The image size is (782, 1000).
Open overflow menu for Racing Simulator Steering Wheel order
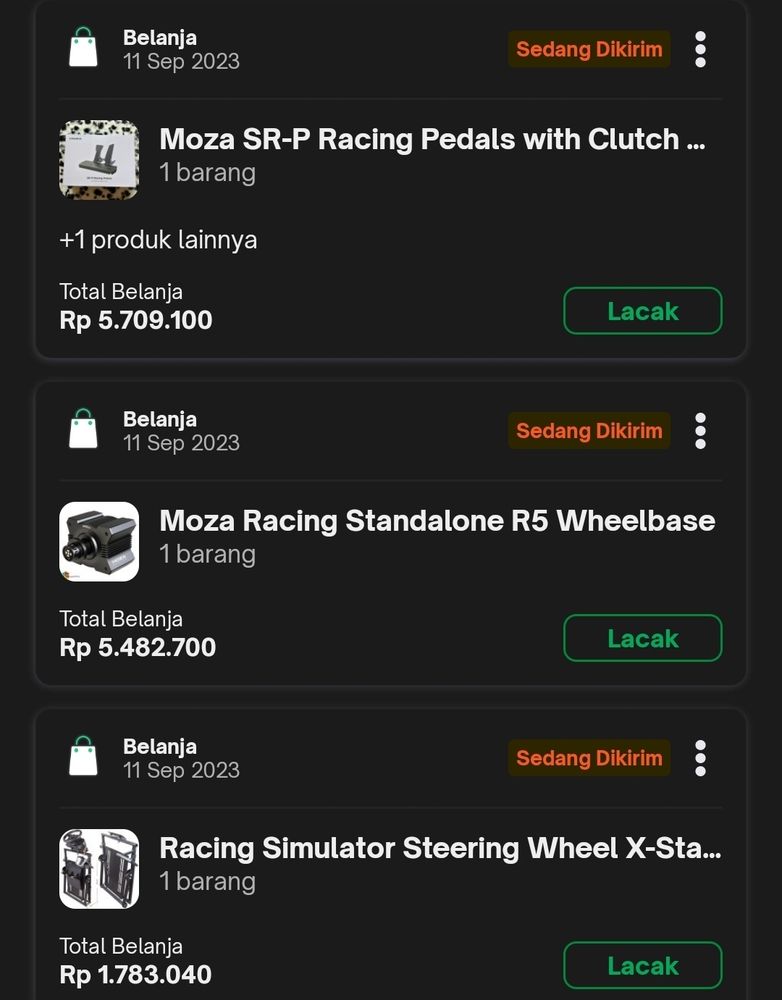pyautogui.click(x=700, y=758)
